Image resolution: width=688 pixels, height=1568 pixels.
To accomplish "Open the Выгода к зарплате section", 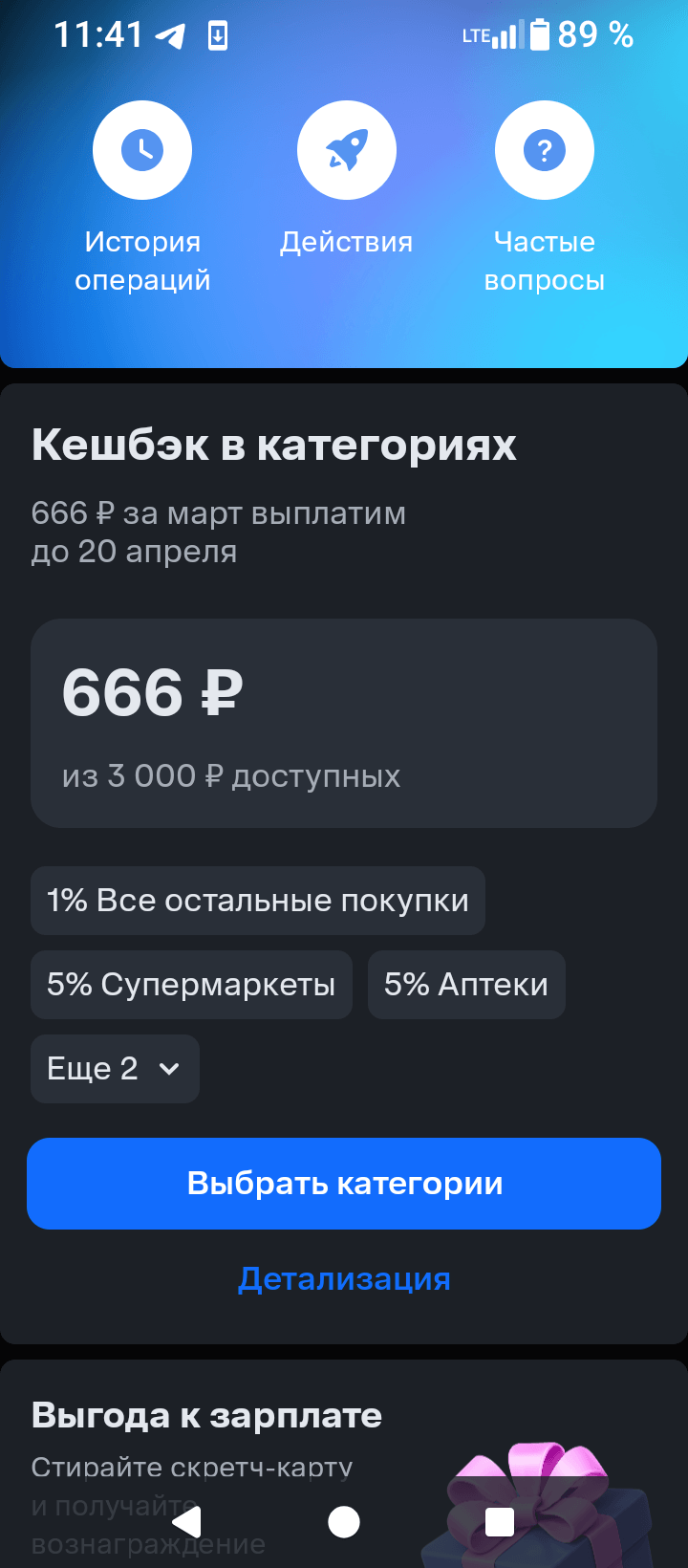I will pyautogui.click(x=206, y=1414).
